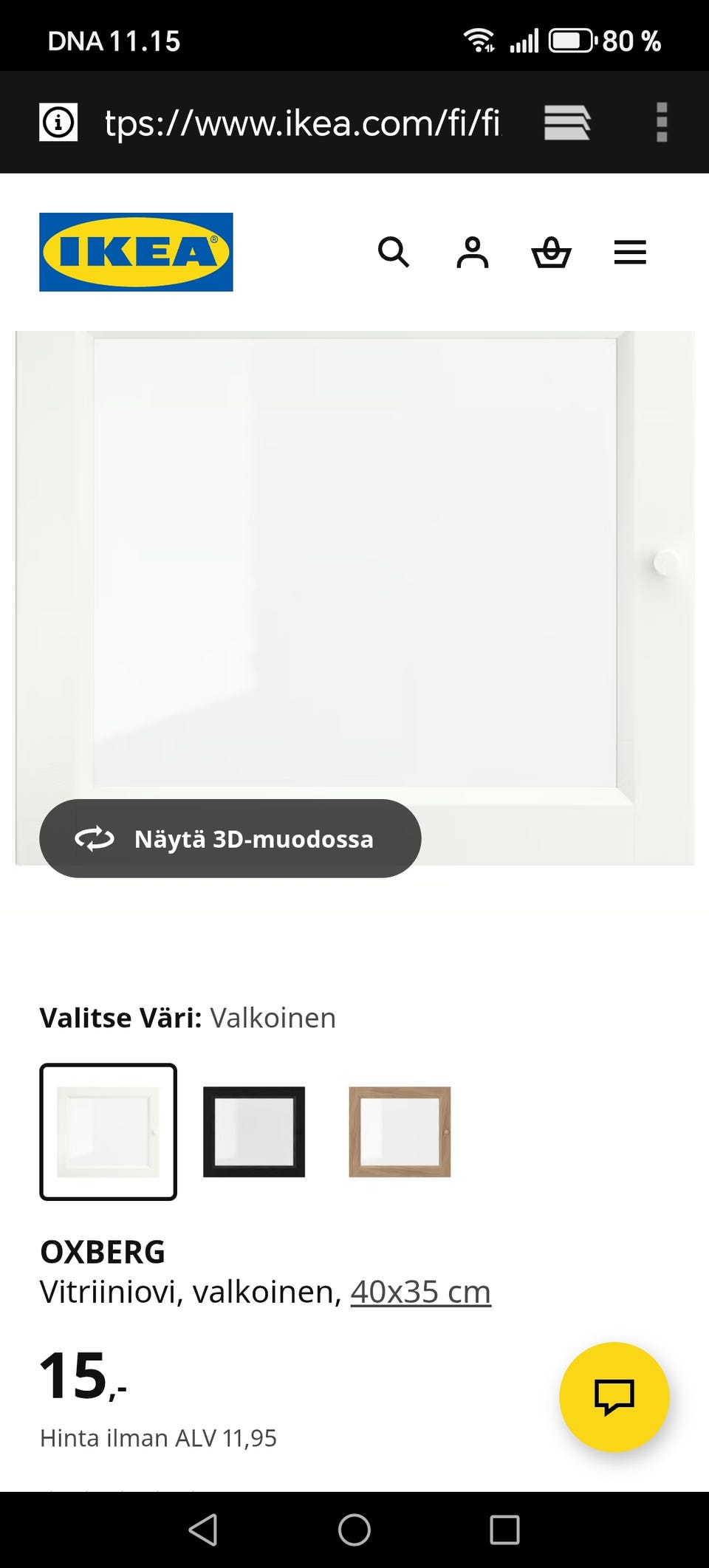This screenshot has height=1568, width=709.
Task: View page info via the address bar icon
Action: click(x=58, y=121)
